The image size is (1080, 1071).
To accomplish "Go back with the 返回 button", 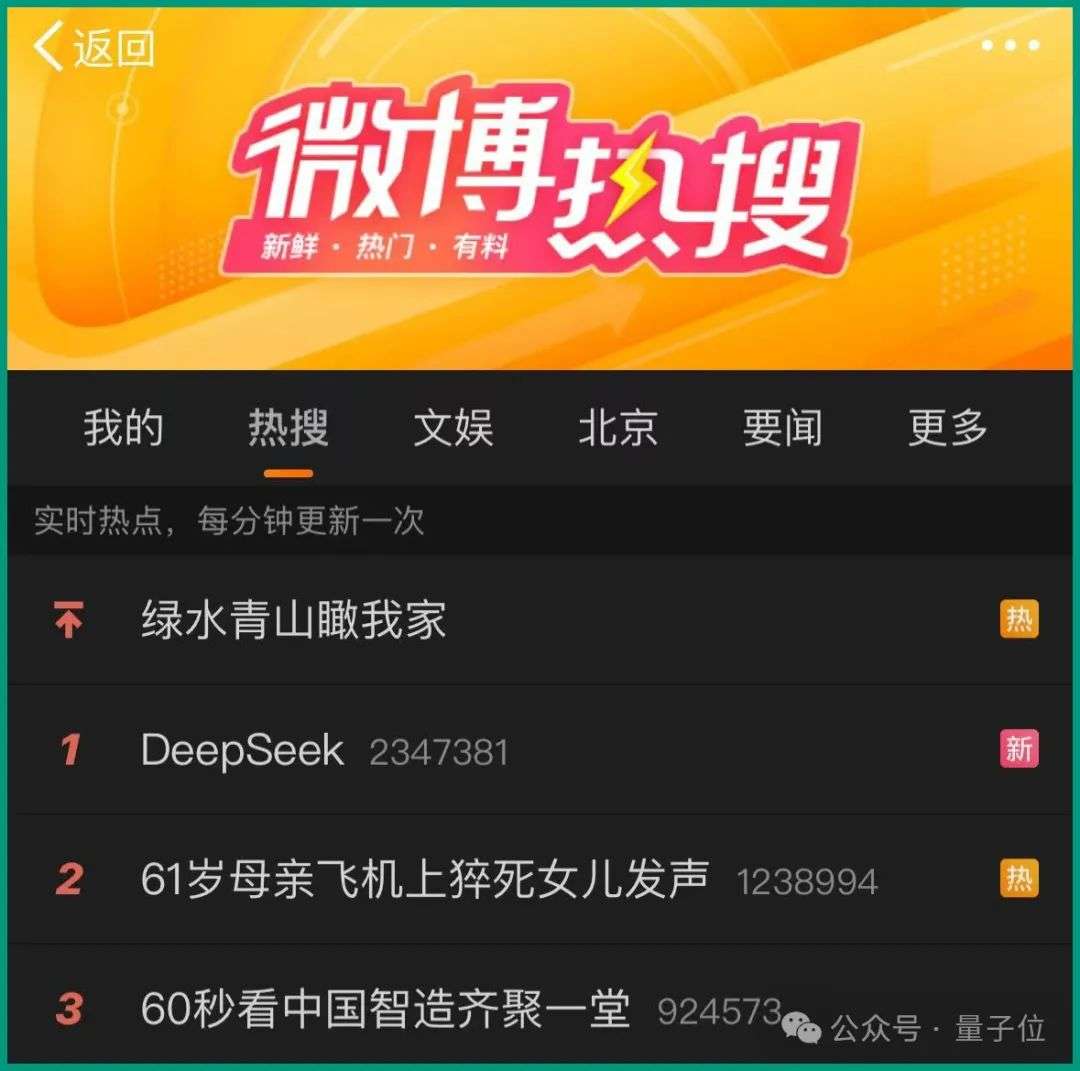I will click(94, 47).
